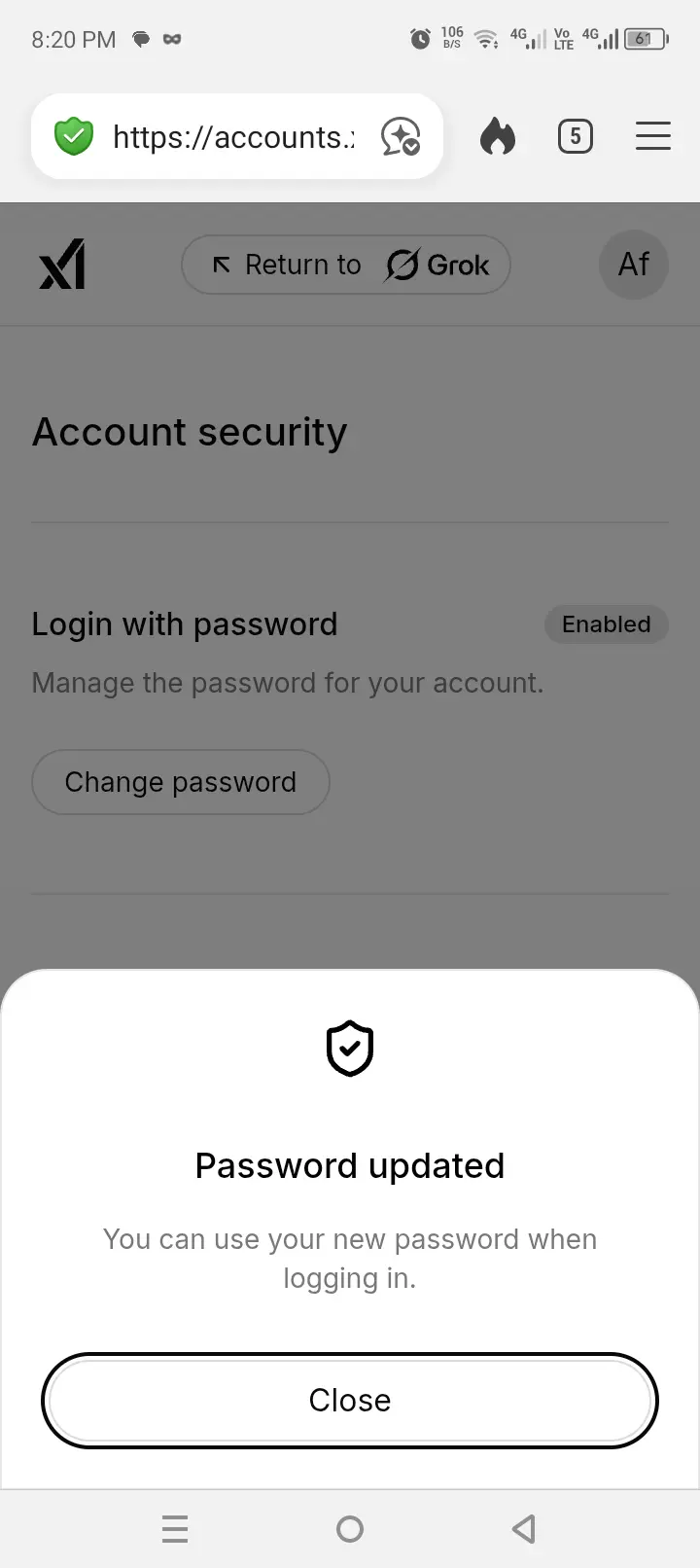Open the fire clear-data button
Image resolution: width=700 pixels, height=1568 pixels.
pyautogui.click(x=497, y=137)
